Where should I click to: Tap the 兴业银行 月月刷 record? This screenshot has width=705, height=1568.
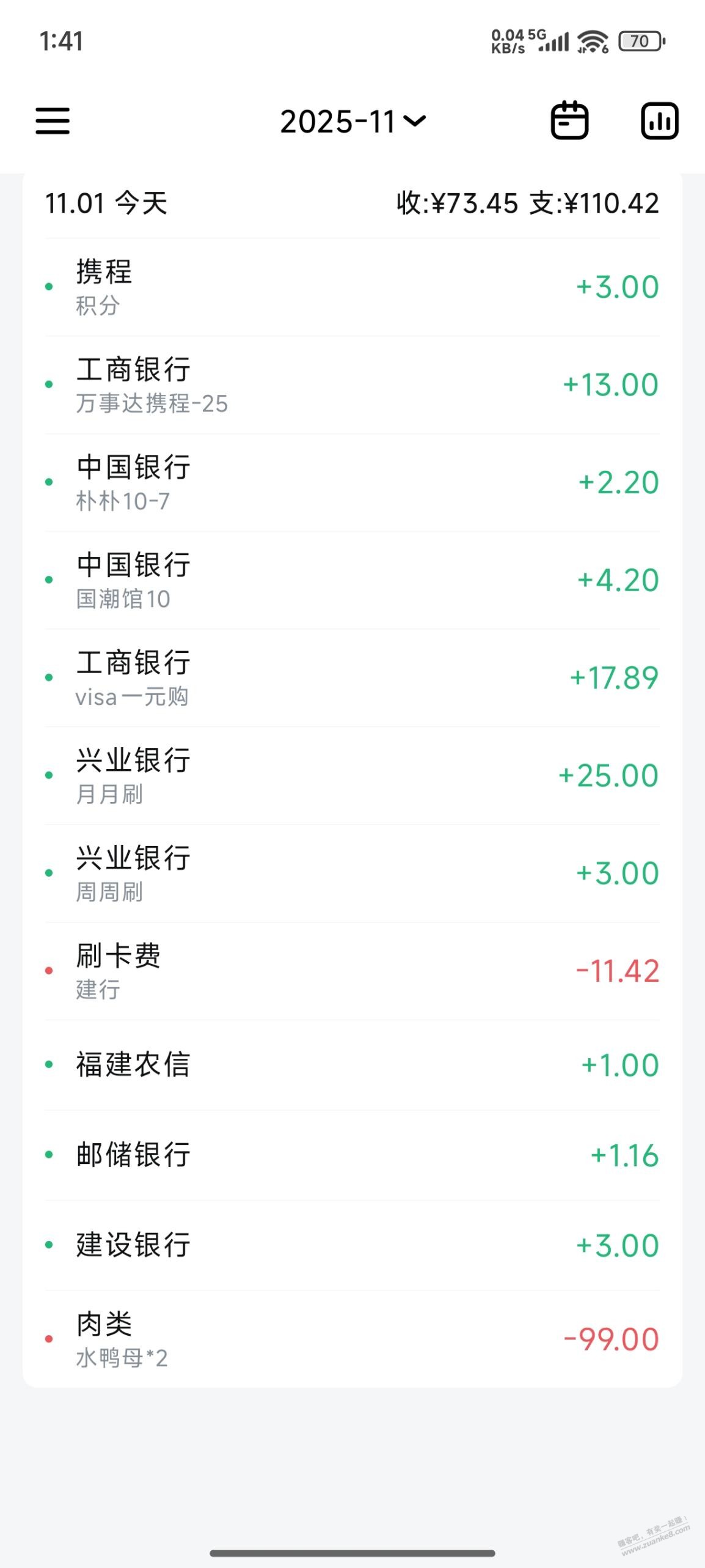(x=352, y=776)
